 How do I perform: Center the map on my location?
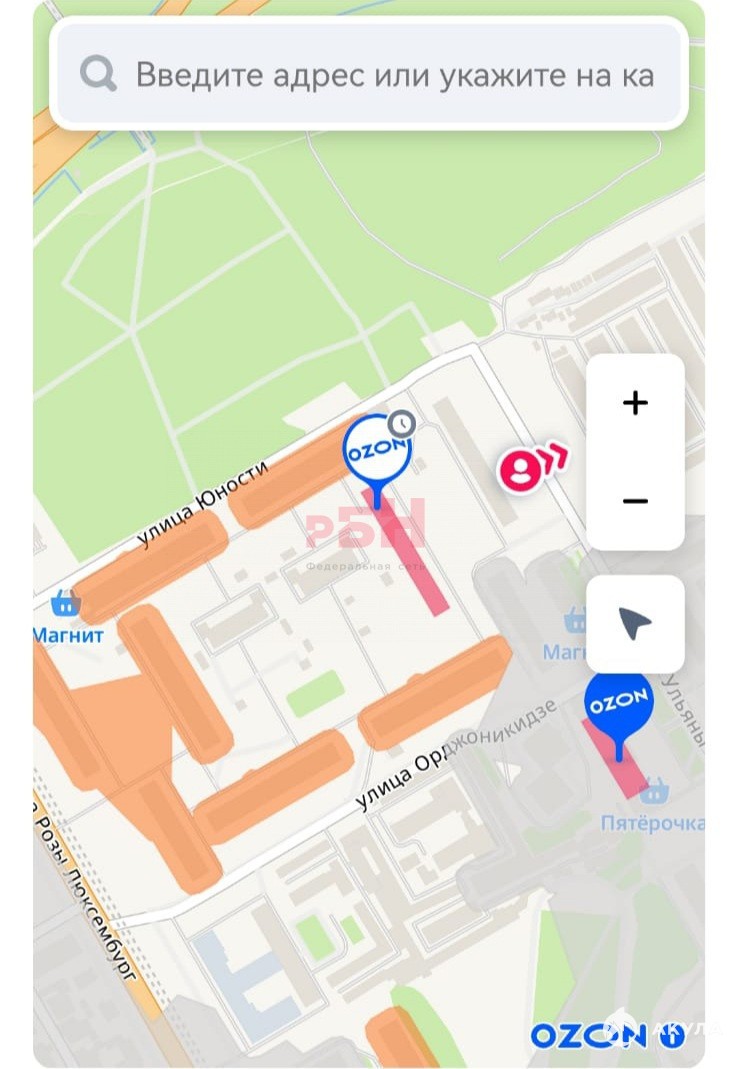click(x=635, y=624)
